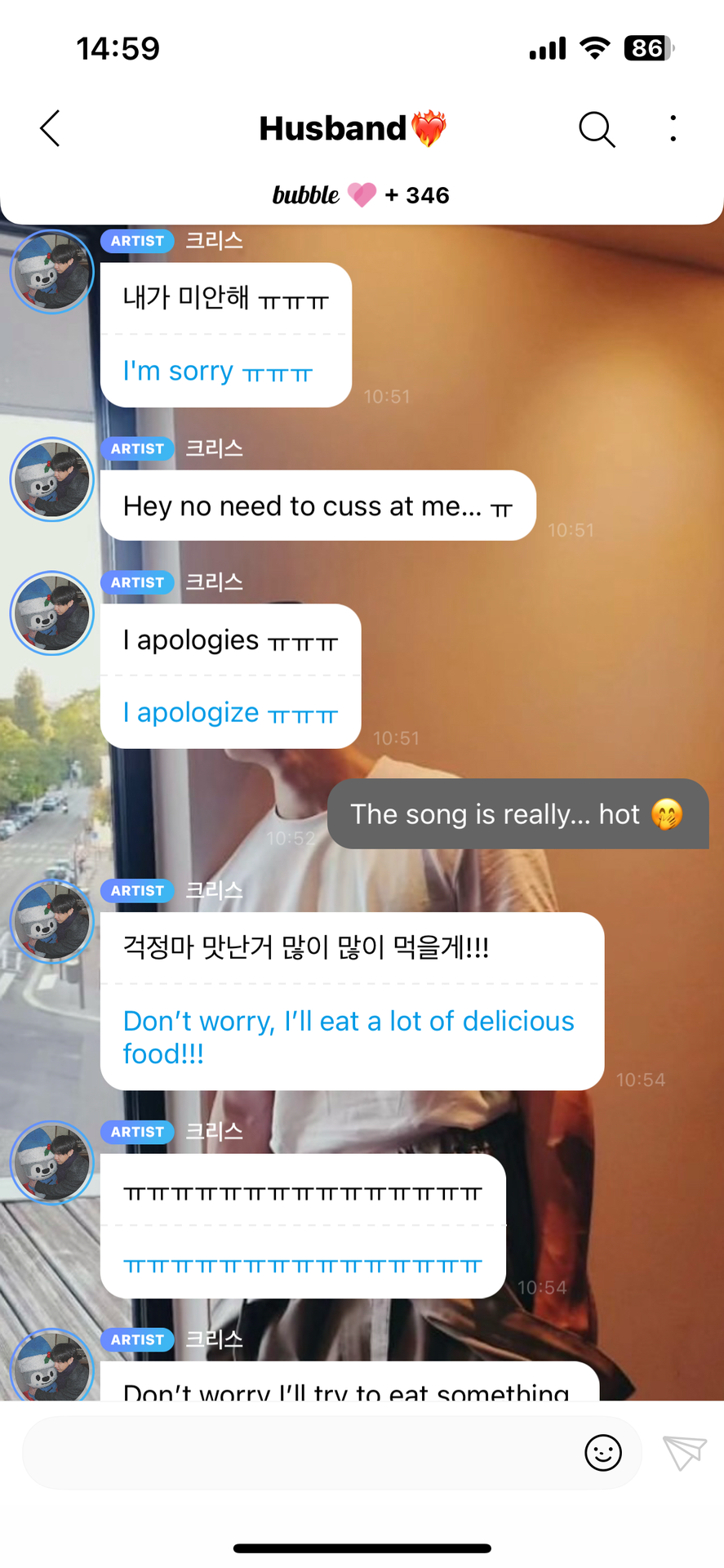Open artist avatar beside 'eat a lot of delicious food' message

click(52, 922)
